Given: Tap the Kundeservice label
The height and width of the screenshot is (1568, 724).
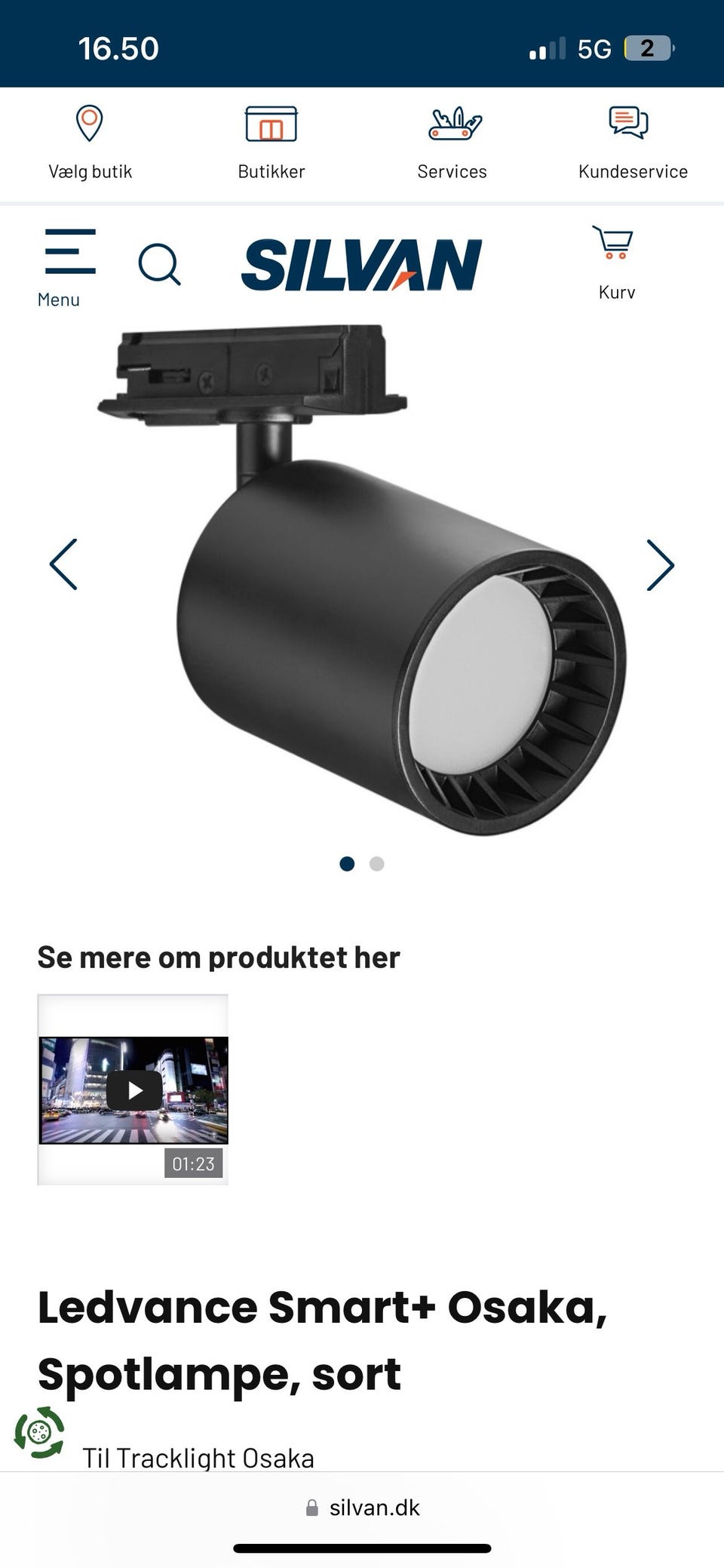Looking at the screenshot, I should 632,171.
